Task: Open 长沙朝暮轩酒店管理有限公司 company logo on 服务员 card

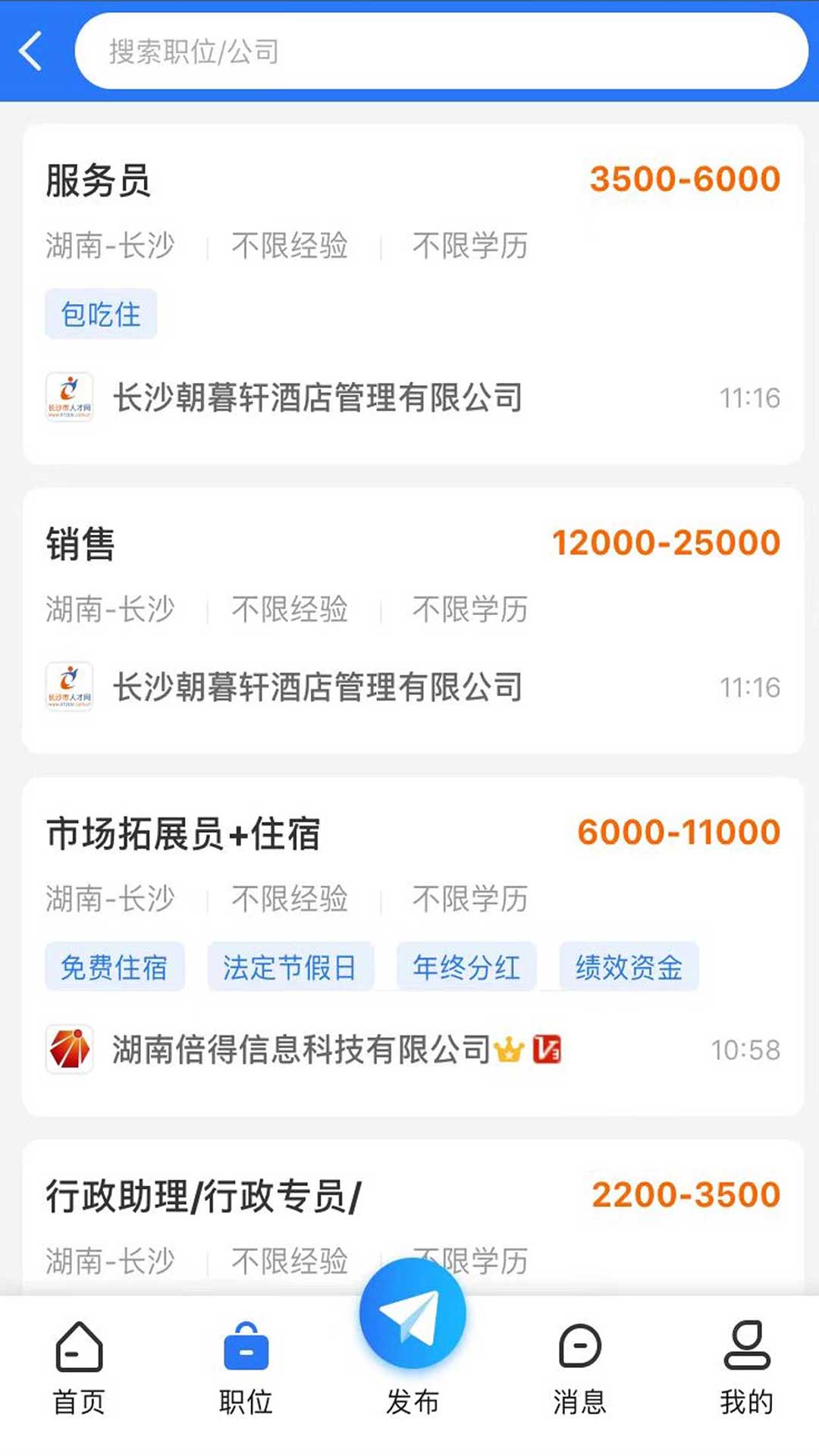Action: 70,396
